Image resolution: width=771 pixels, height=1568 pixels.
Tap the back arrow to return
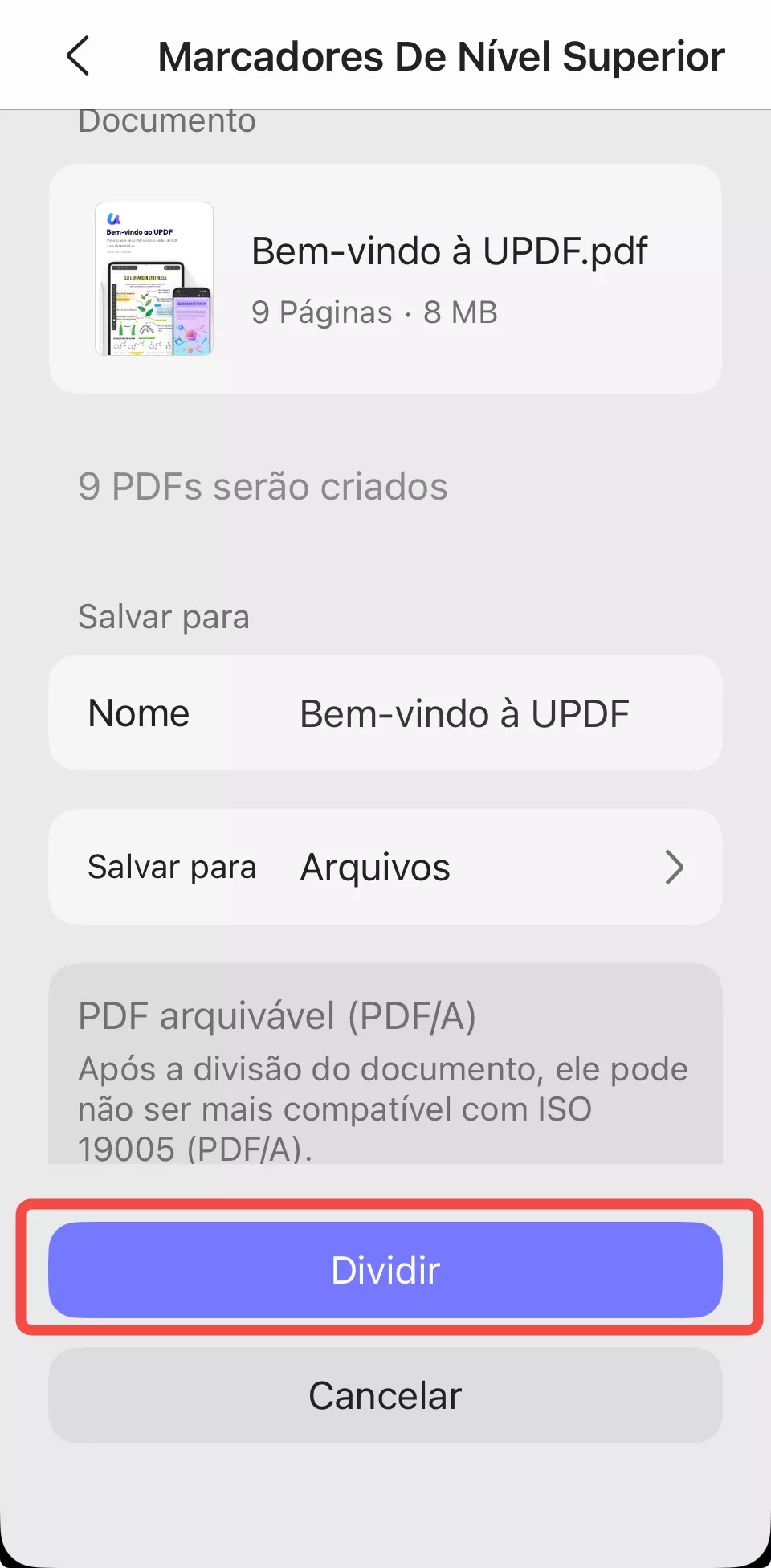[77, 56]
